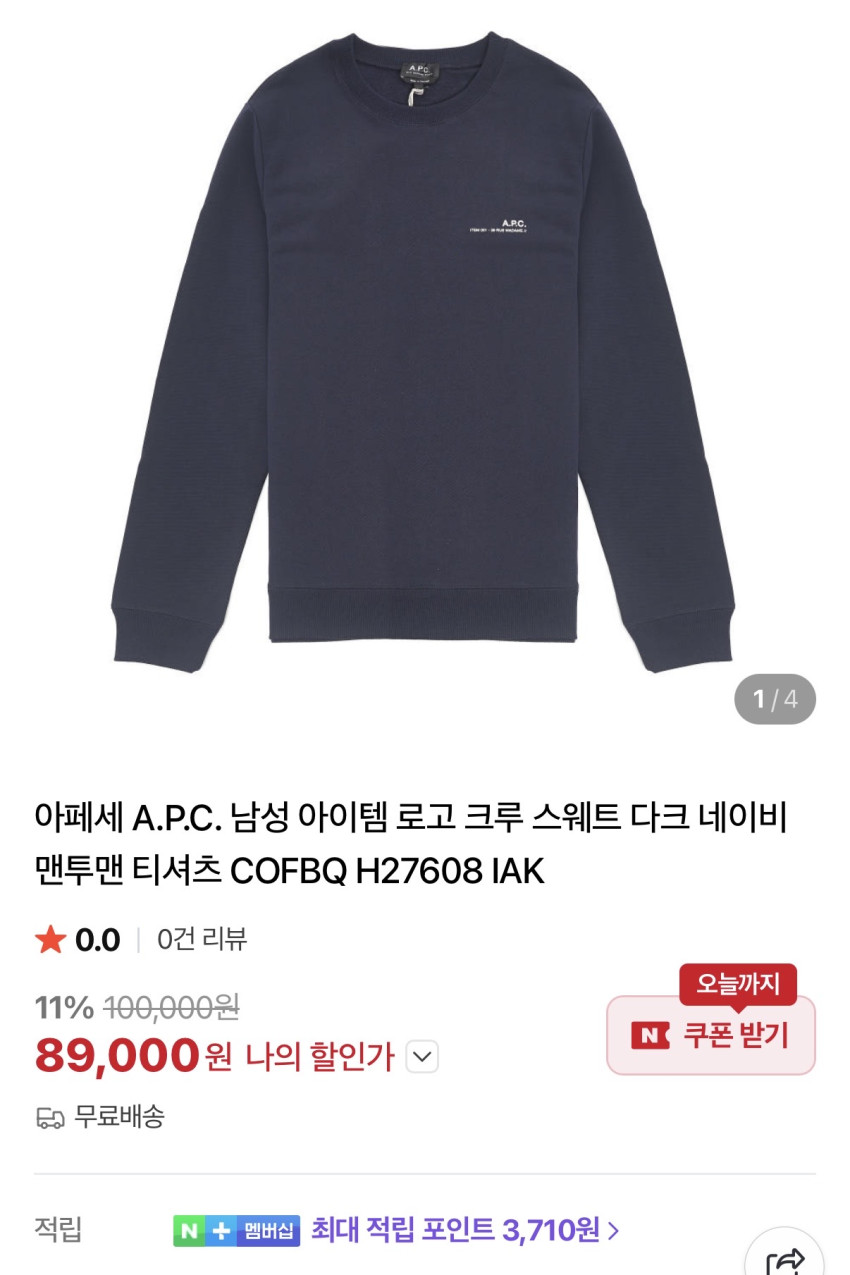This screenshot has width=850, height=1275.
Task: Expand the 나의 할인가 price details
Action: [422, 1056]
